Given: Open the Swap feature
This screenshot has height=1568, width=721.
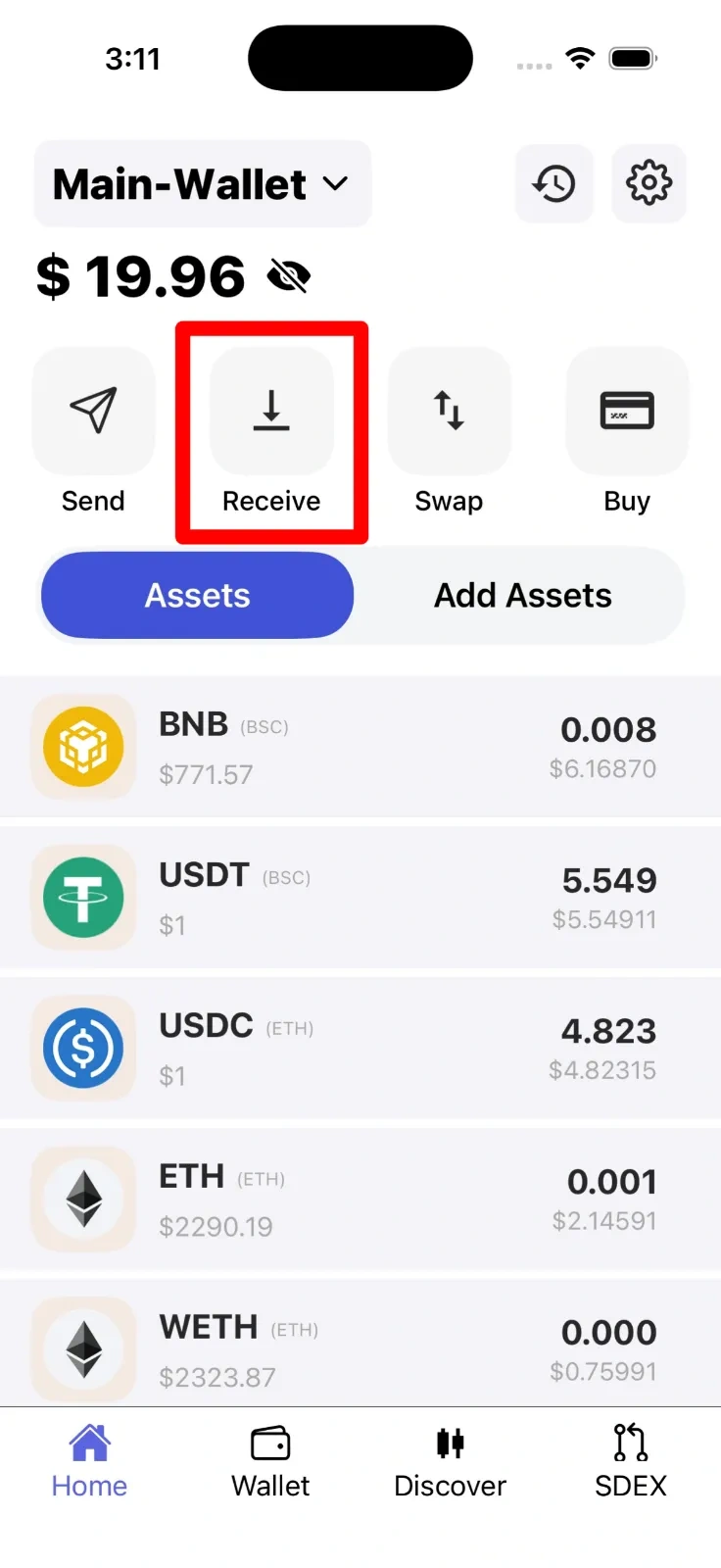Looking at the screenshot, I should click(x=449, y=412).
